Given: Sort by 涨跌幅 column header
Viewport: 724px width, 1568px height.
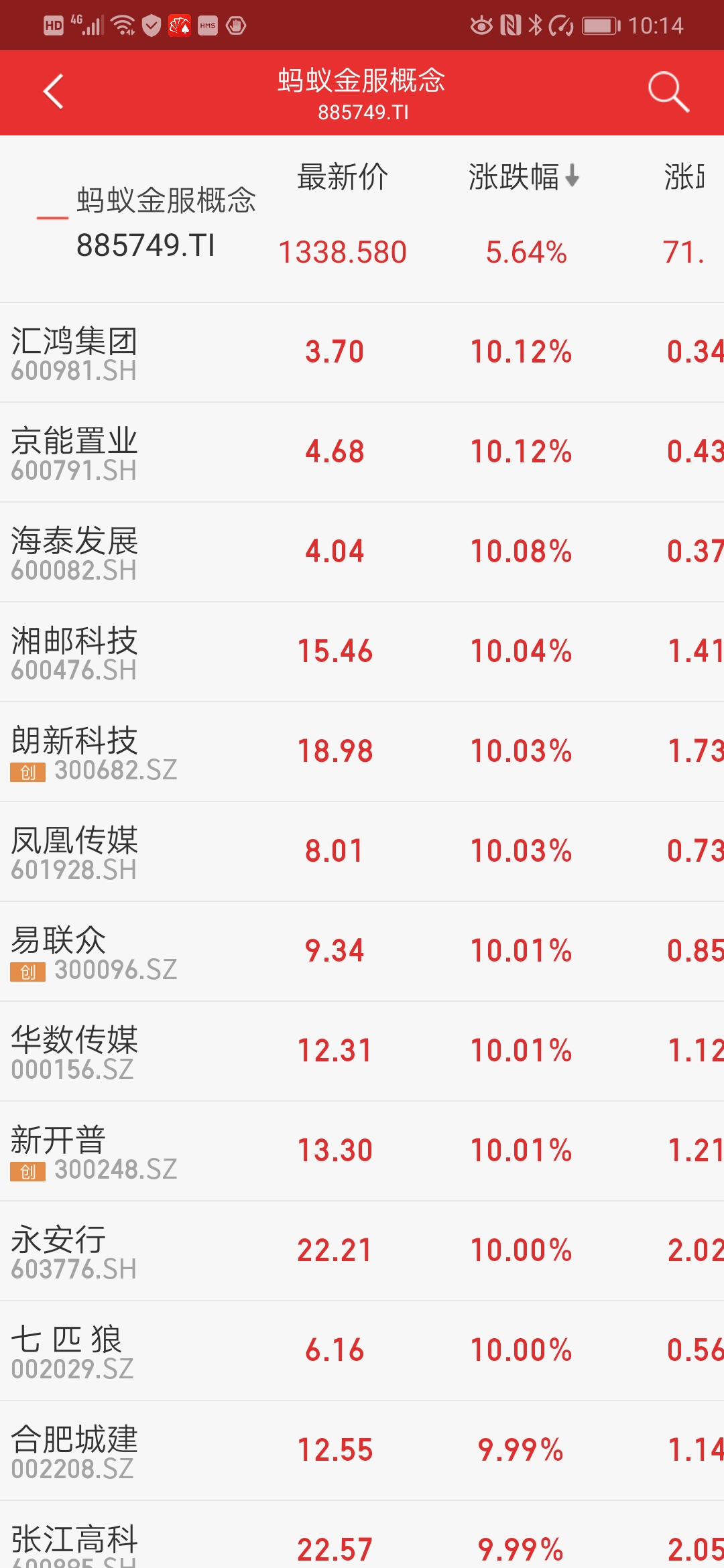Looking at the screenshot, I should [524, 177].
